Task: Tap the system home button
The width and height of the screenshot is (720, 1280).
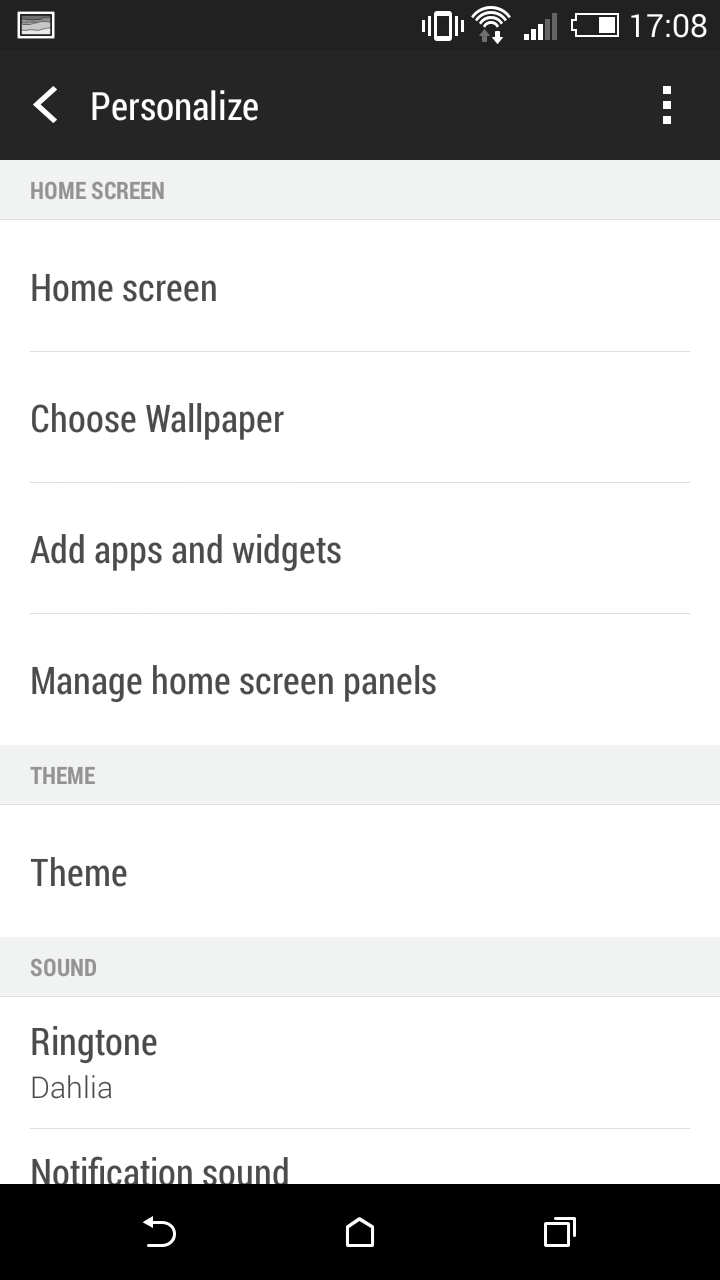Action: click(360, 1232)
